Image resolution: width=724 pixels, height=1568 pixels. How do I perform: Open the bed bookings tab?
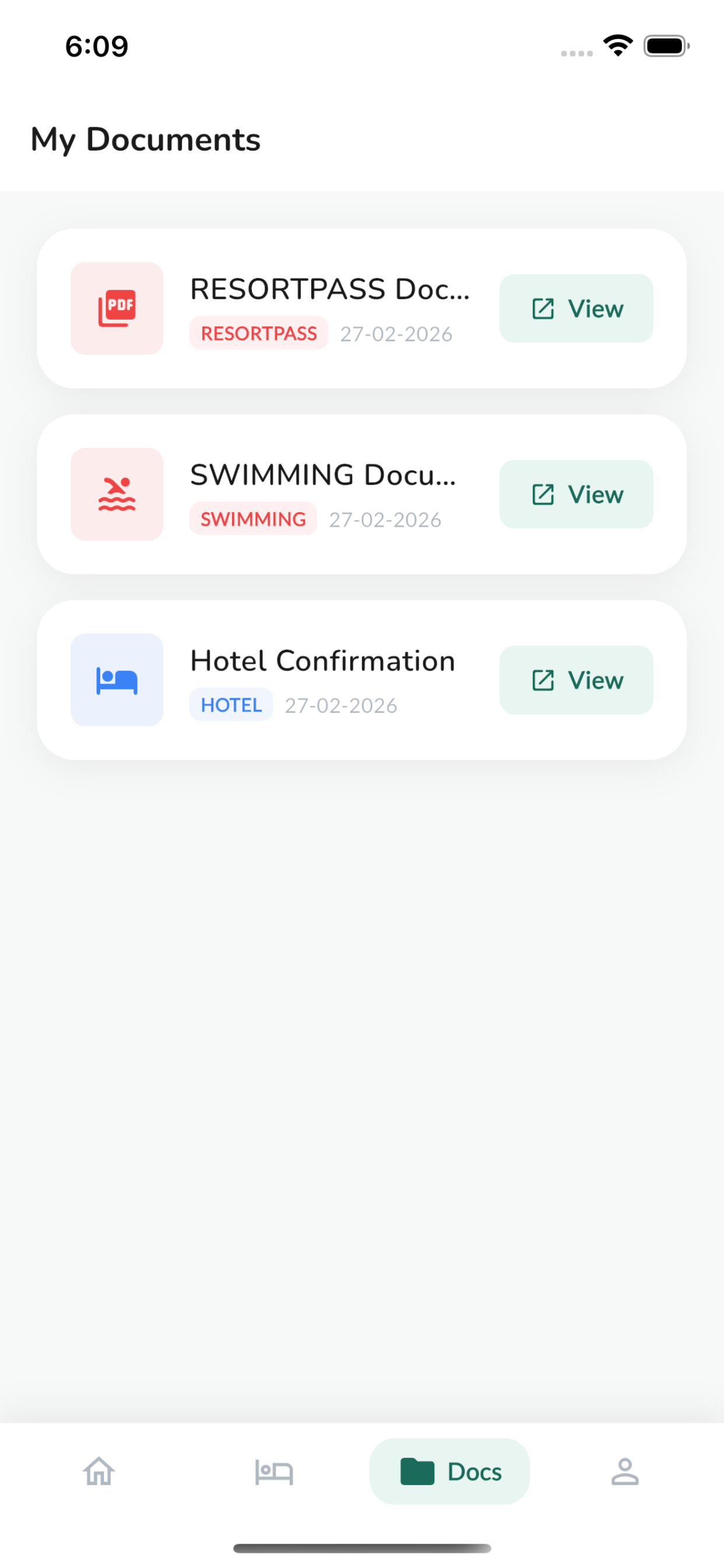[274, 1472]
